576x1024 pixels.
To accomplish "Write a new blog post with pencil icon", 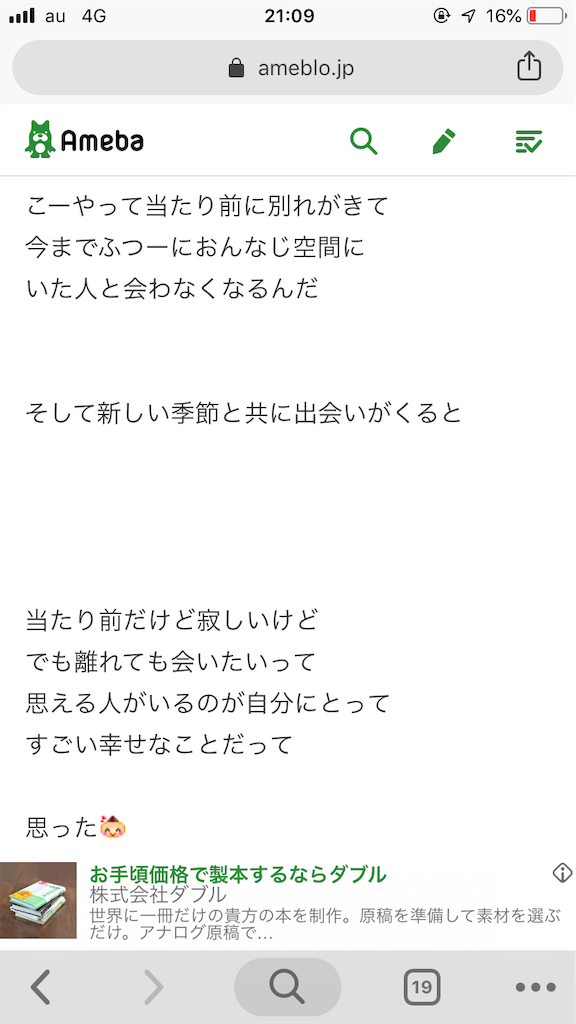I will [444, 140].
